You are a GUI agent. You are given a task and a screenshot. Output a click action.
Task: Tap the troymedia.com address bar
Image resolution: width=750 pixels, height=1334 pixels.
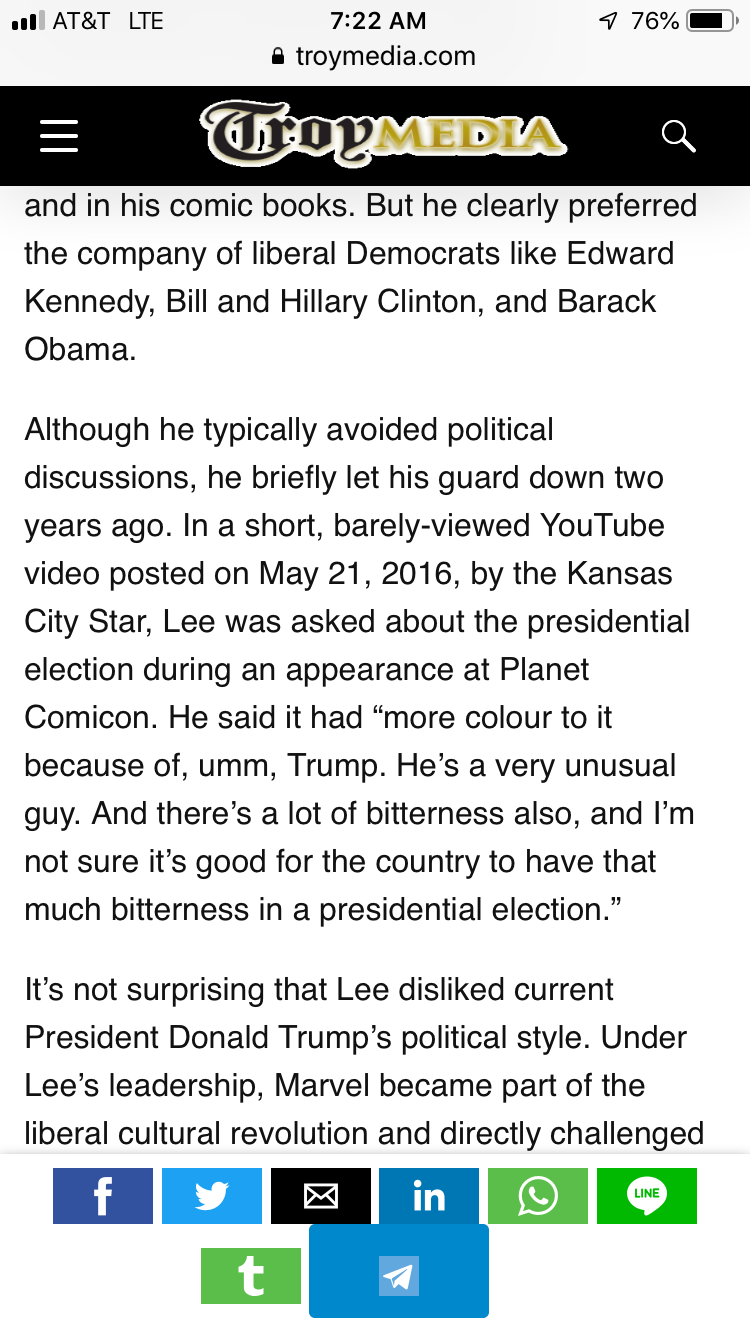point(375,57)
